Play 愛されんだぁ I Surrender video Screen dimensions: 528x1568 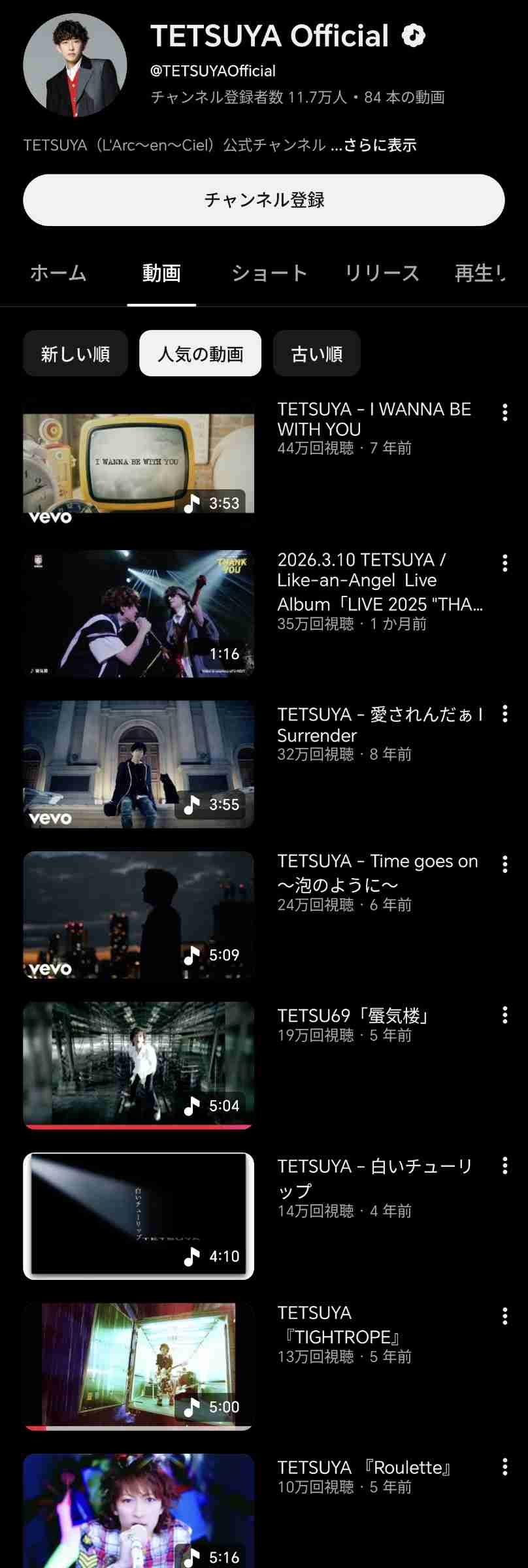139,764
